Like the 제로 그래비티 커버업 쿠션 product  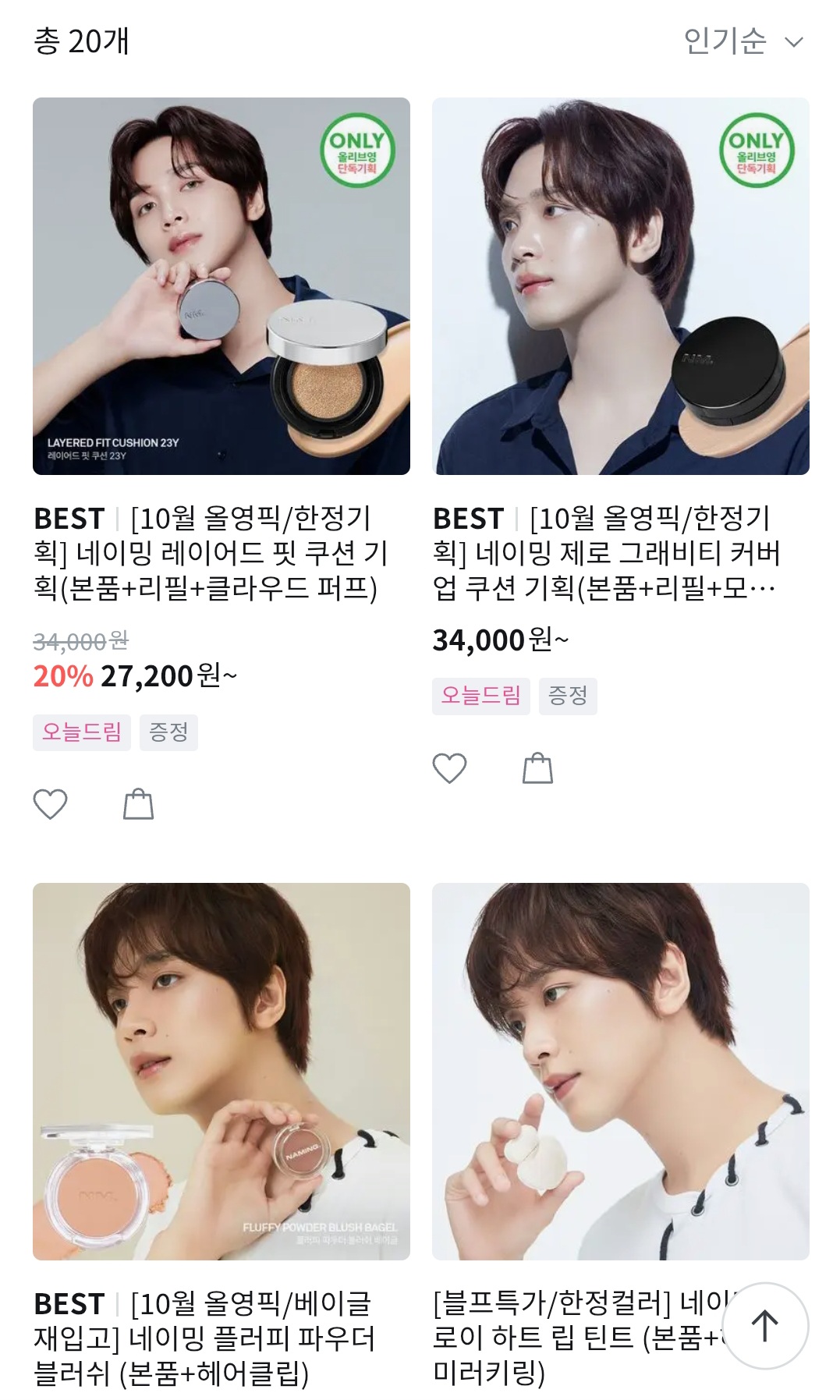point(450,768)
